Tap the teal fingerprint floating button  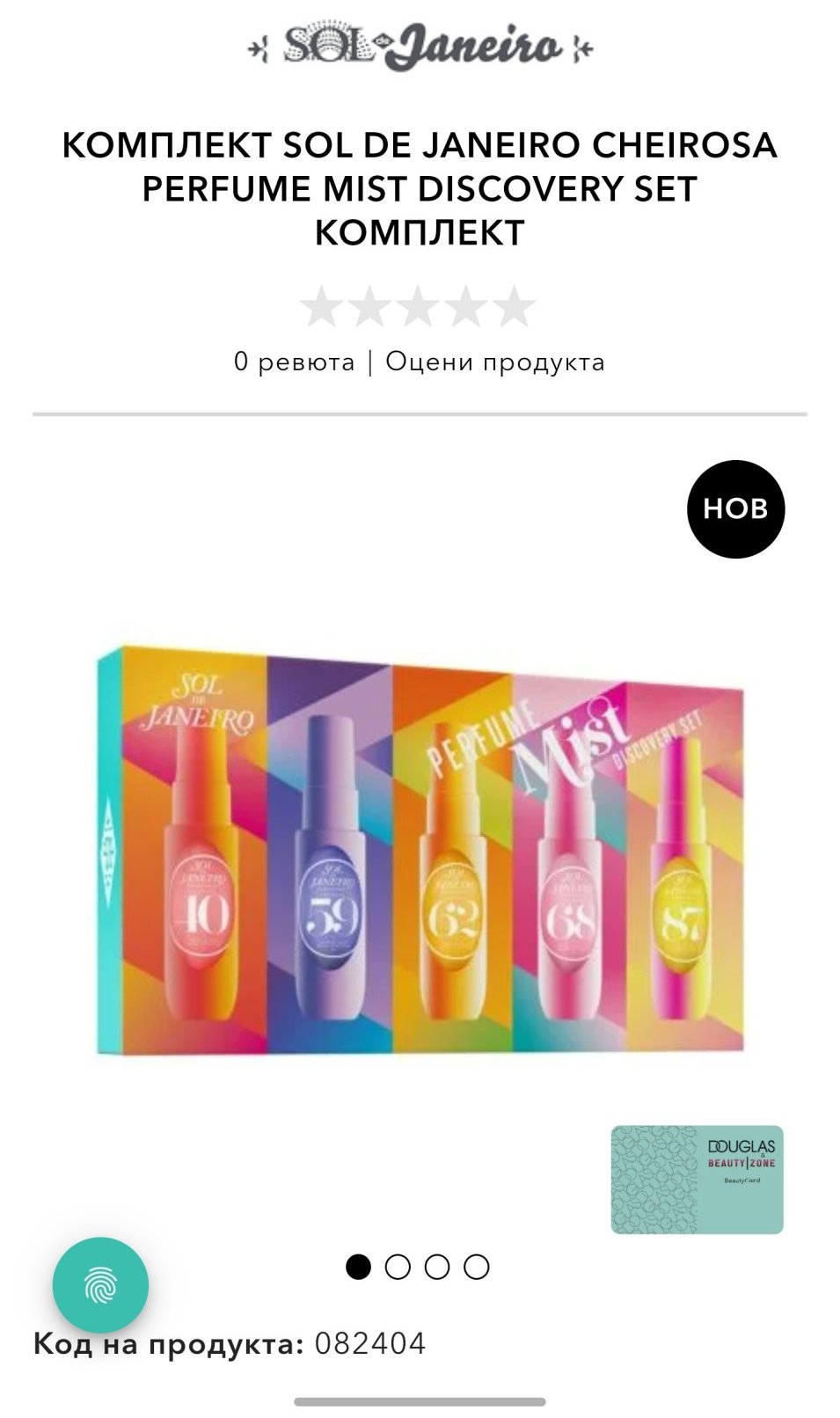point(100,1285)
